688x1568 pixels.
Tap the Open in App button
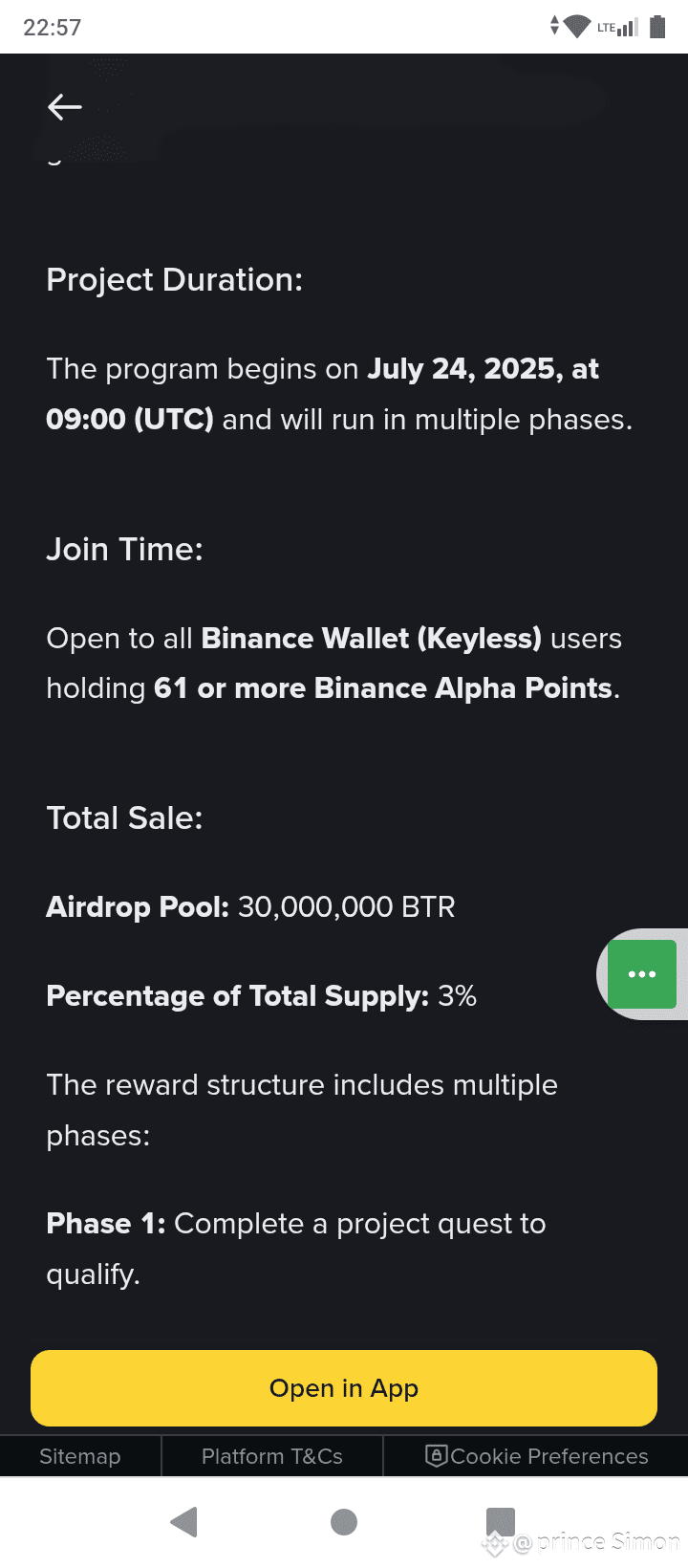pyautogui.click(x=344, y=1388)
